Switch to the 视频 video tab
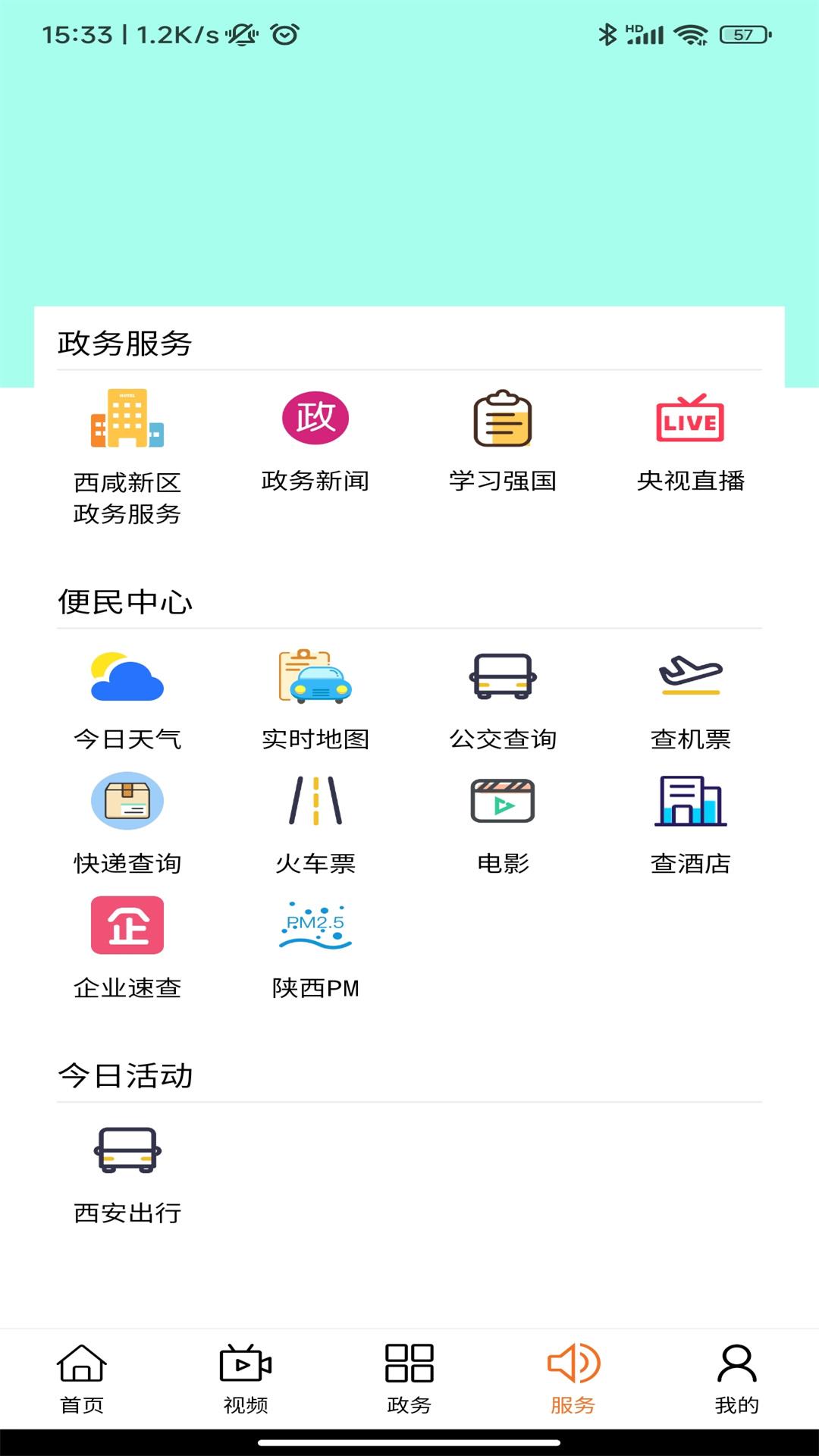Viewport: 819px width, 1456px height. [x=246, y=1374]
